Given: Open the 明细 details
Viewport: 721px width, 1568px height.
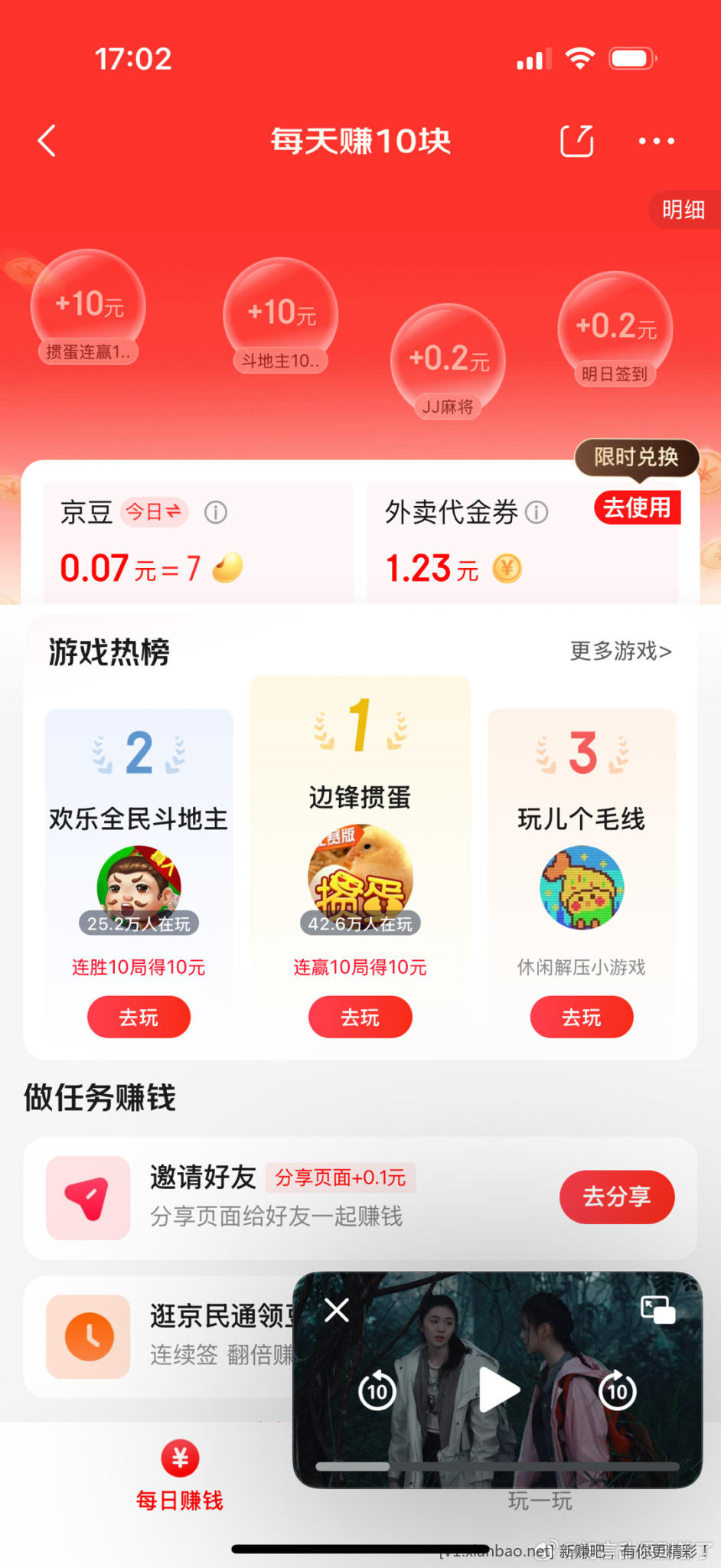Looking at the screenshot, I should [x=683, y=210].
